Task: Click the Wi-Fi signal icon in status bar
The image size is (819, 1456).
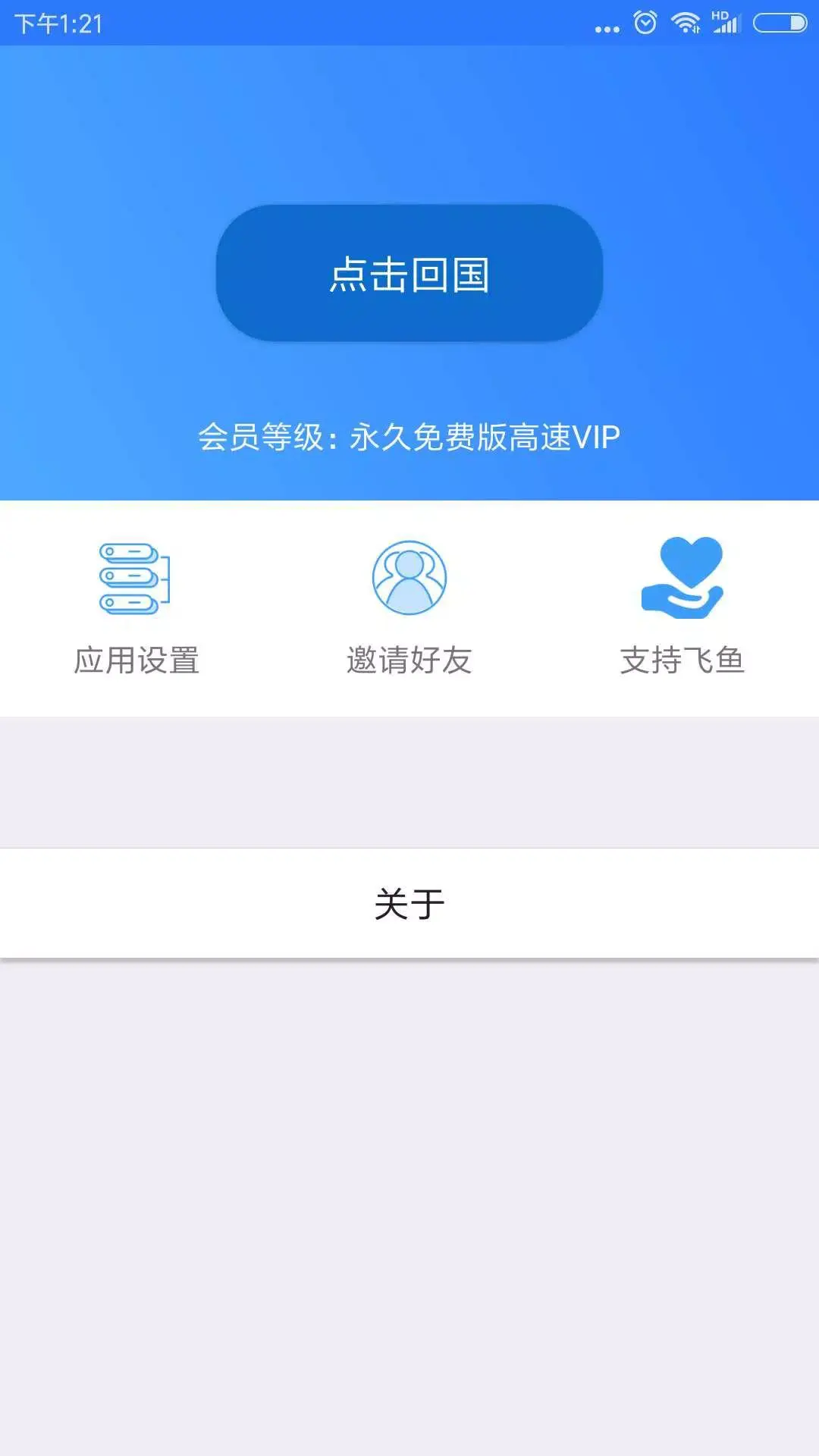Action: coord(686,23)
